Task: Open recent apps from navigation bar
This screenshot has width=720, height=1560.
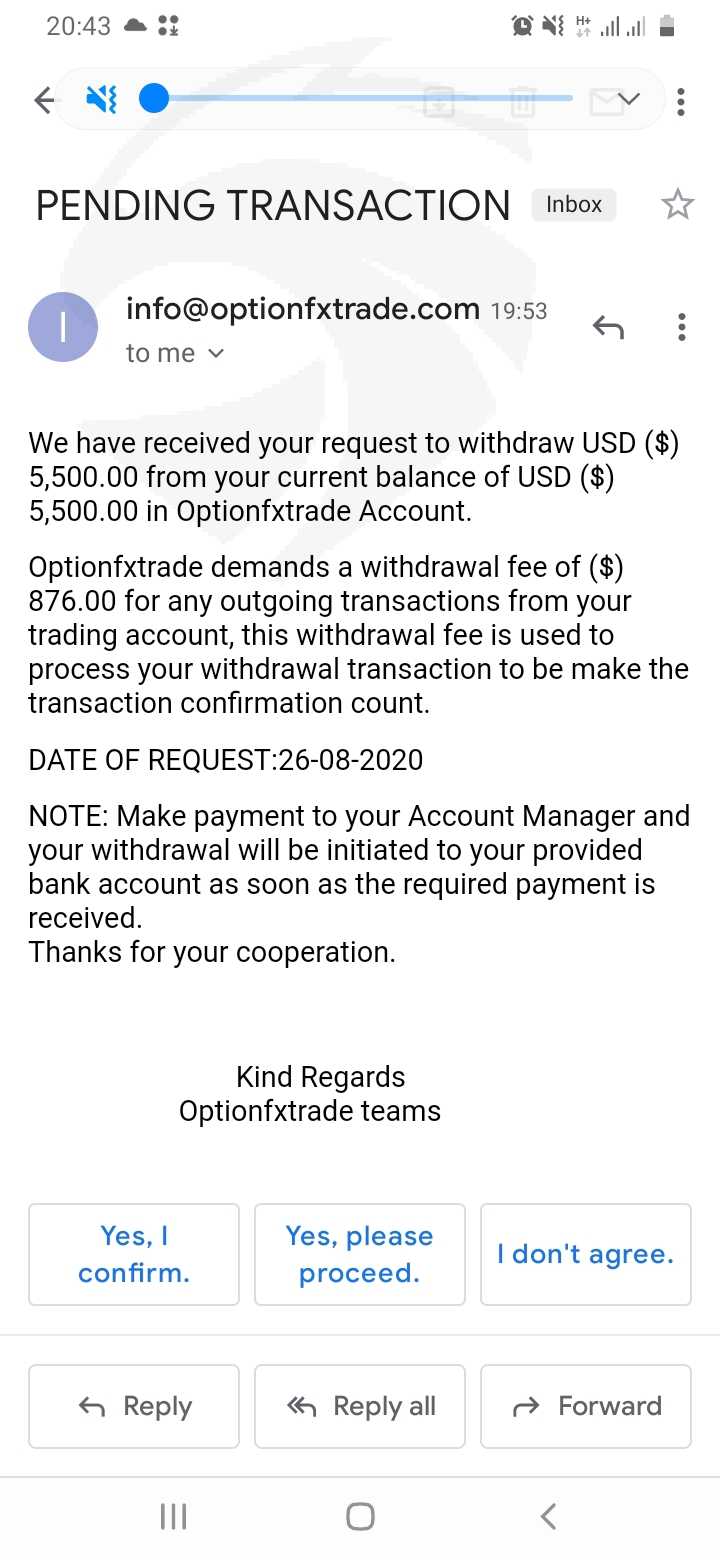Action: 173,1517
